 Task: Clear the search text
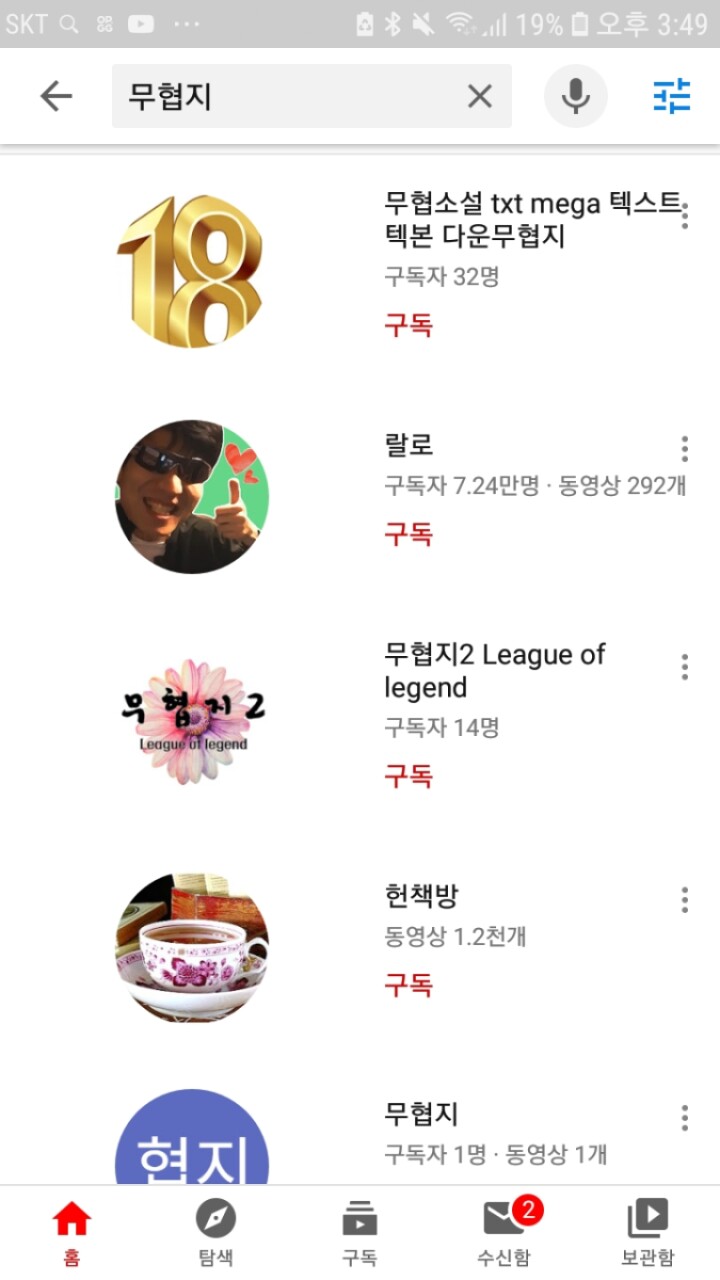[x=480, y=96]
